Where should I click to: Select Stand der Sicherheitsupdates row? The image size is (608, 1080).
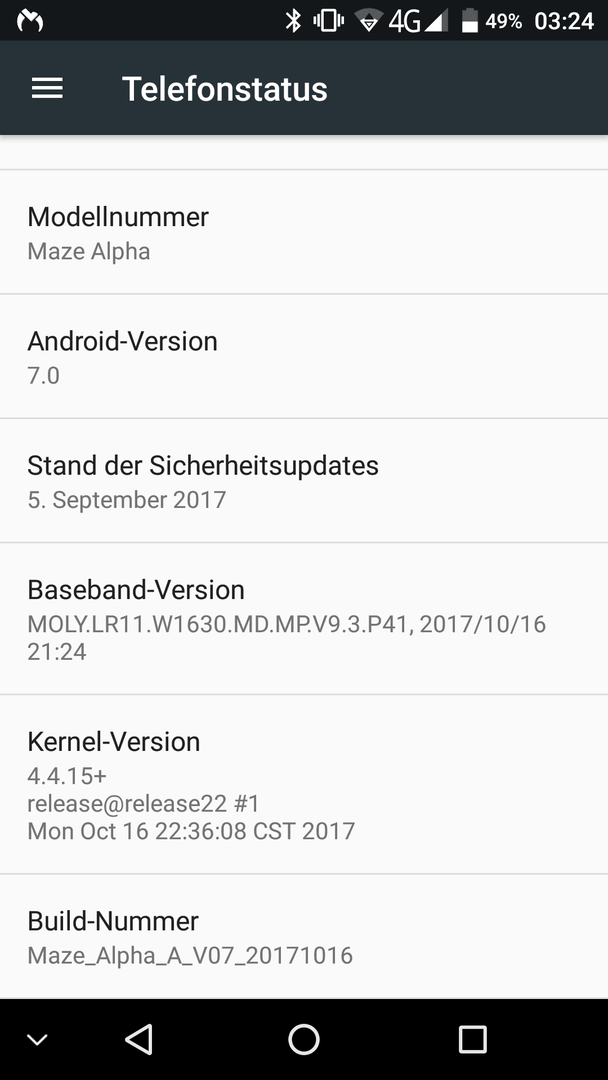(x=304, y=480)
